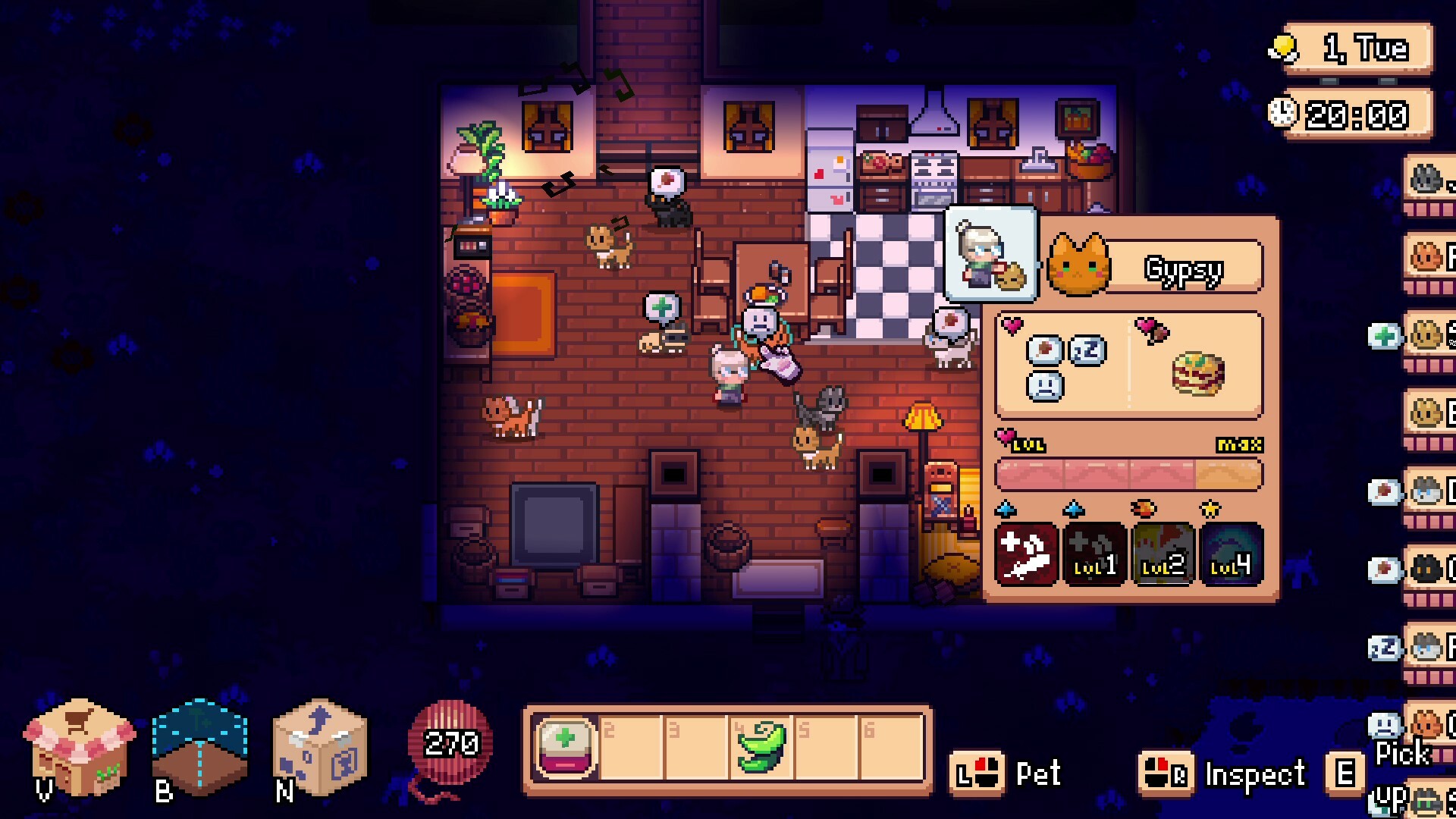
Task: Select empty hotbar slot six
Action: tap(890, 748)
